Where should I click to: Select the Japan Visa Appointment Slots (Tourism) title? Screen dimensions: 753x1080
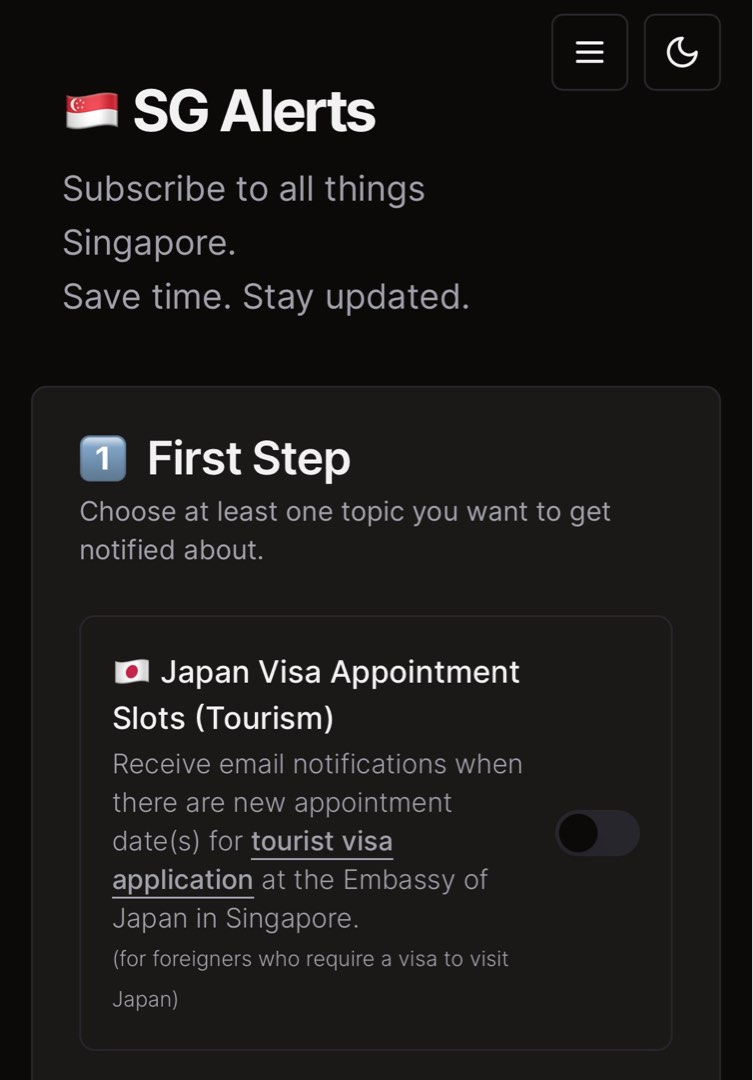[x=316, y=694]
